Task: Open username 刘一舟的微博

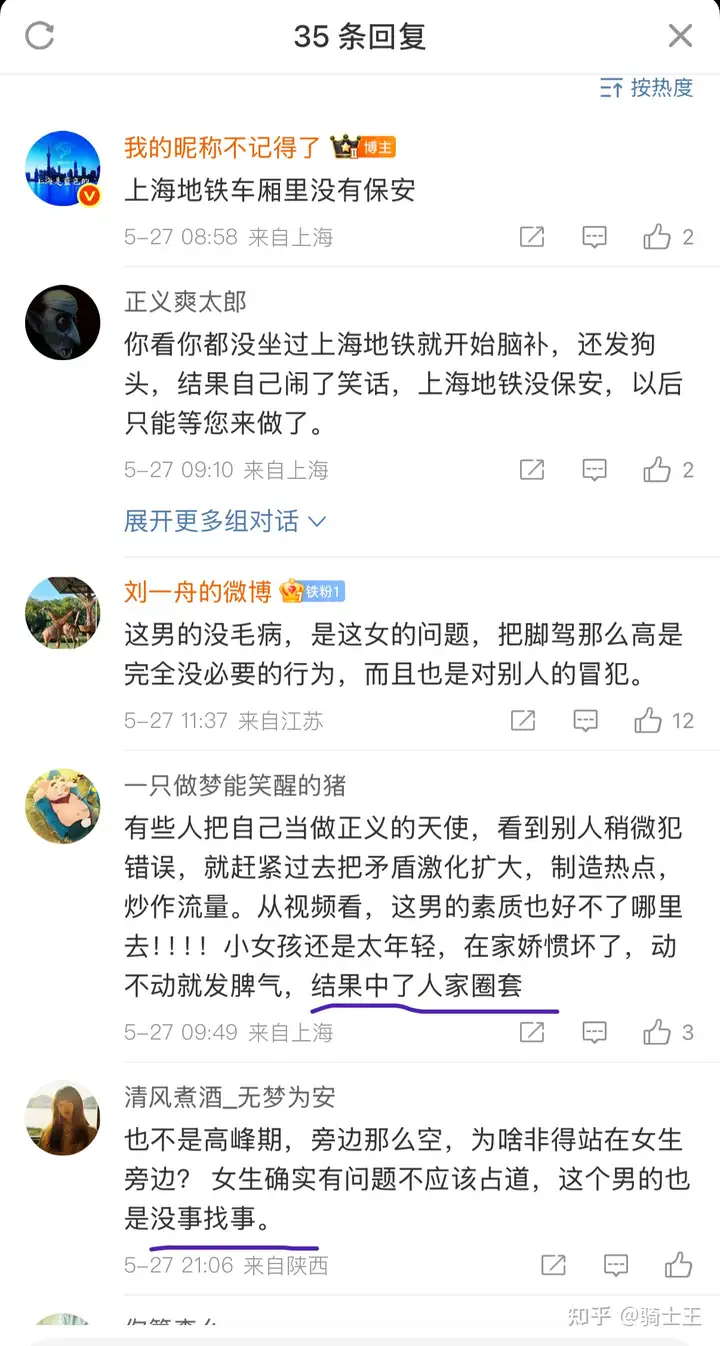Action: pyautogui.click(x=198, y=592)
